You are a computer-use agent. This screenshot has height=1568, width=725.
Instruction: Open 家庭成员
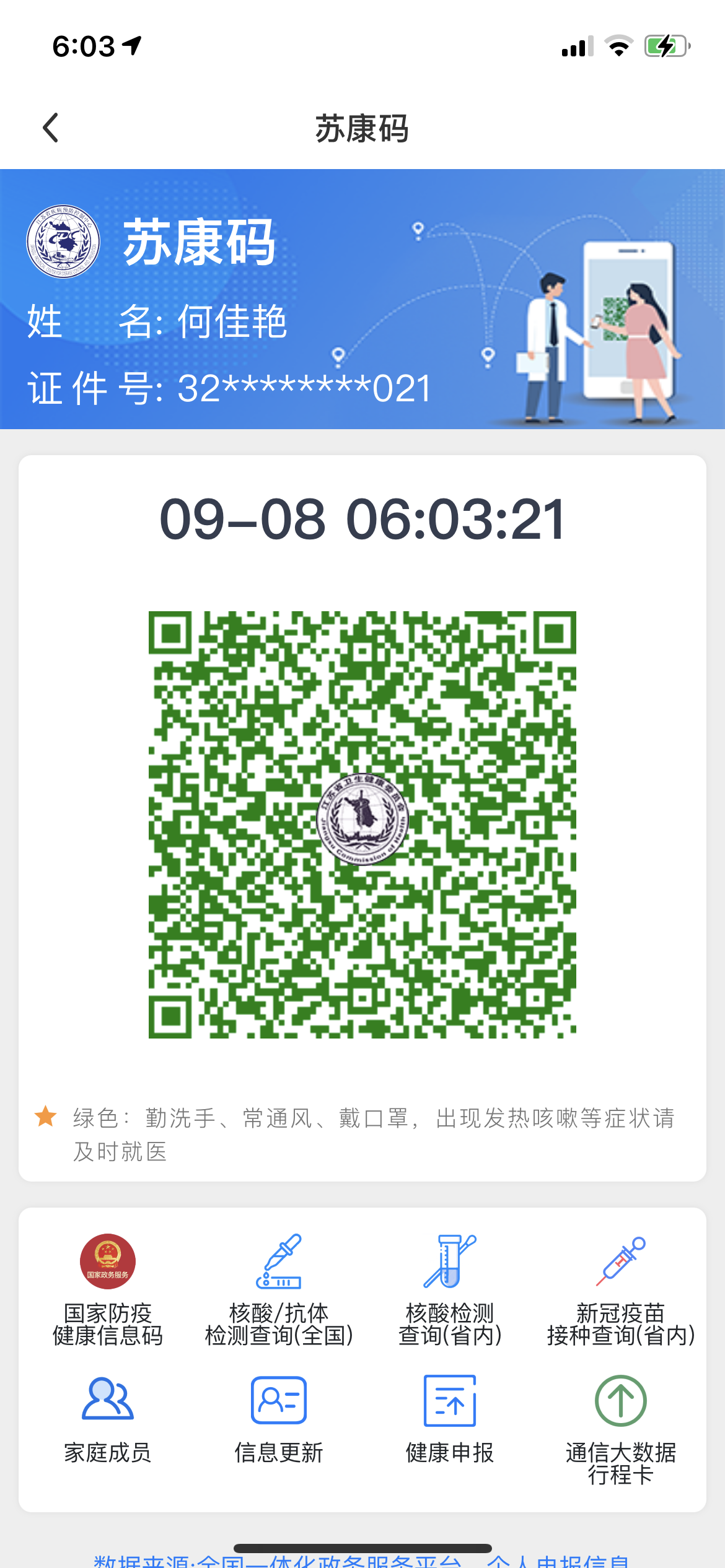coord(108,1419)
